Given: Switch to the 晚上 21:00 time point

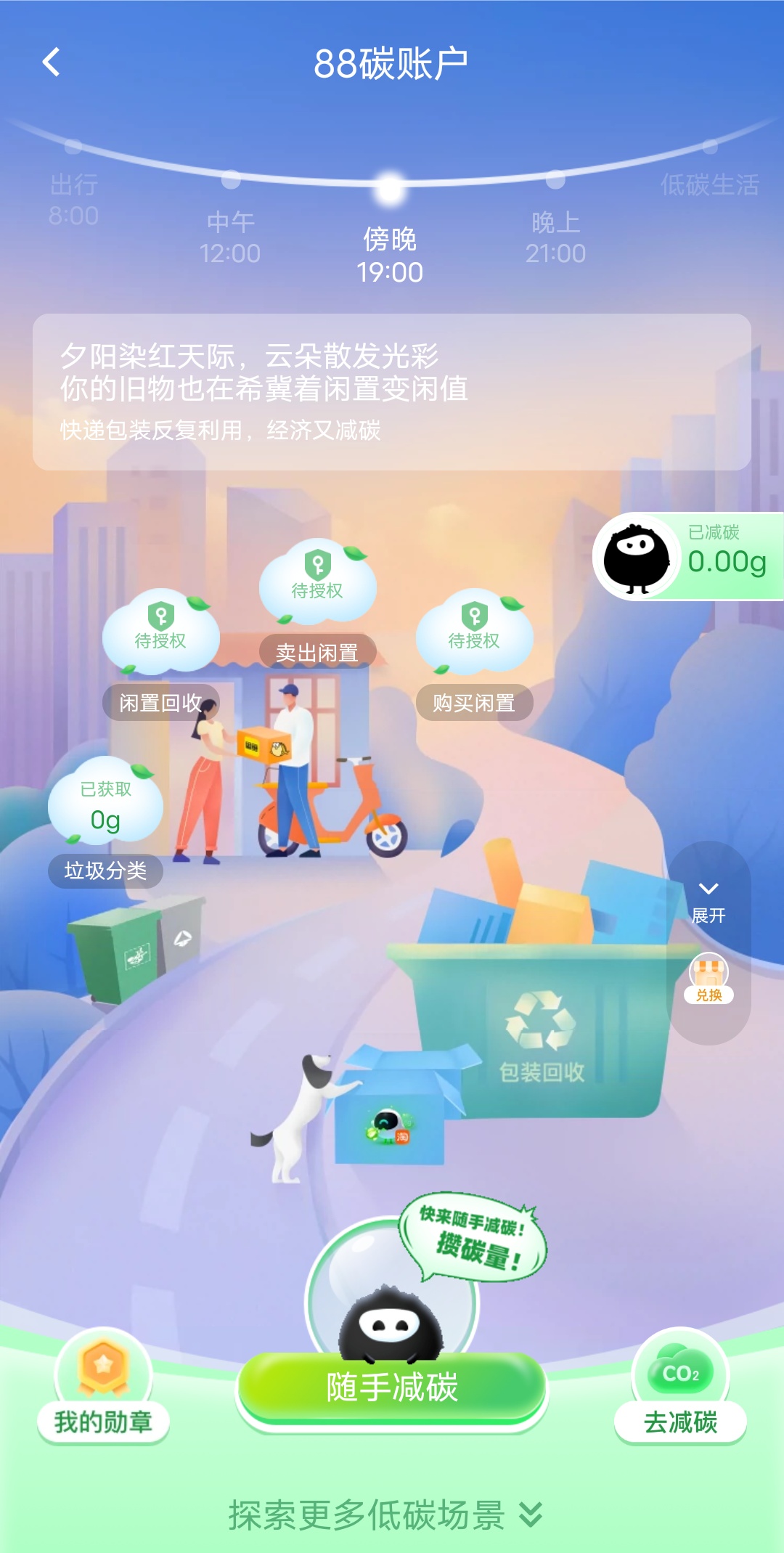Looking at the screenshot, I should (x=555, y=236).
